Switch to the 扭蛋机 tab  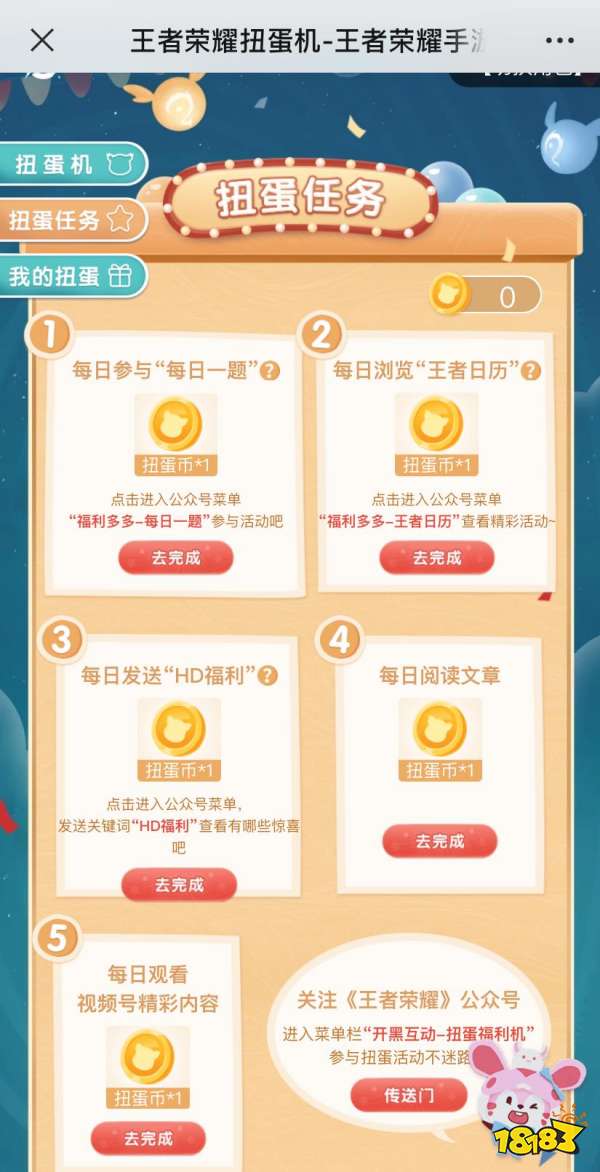pos(72,165)
